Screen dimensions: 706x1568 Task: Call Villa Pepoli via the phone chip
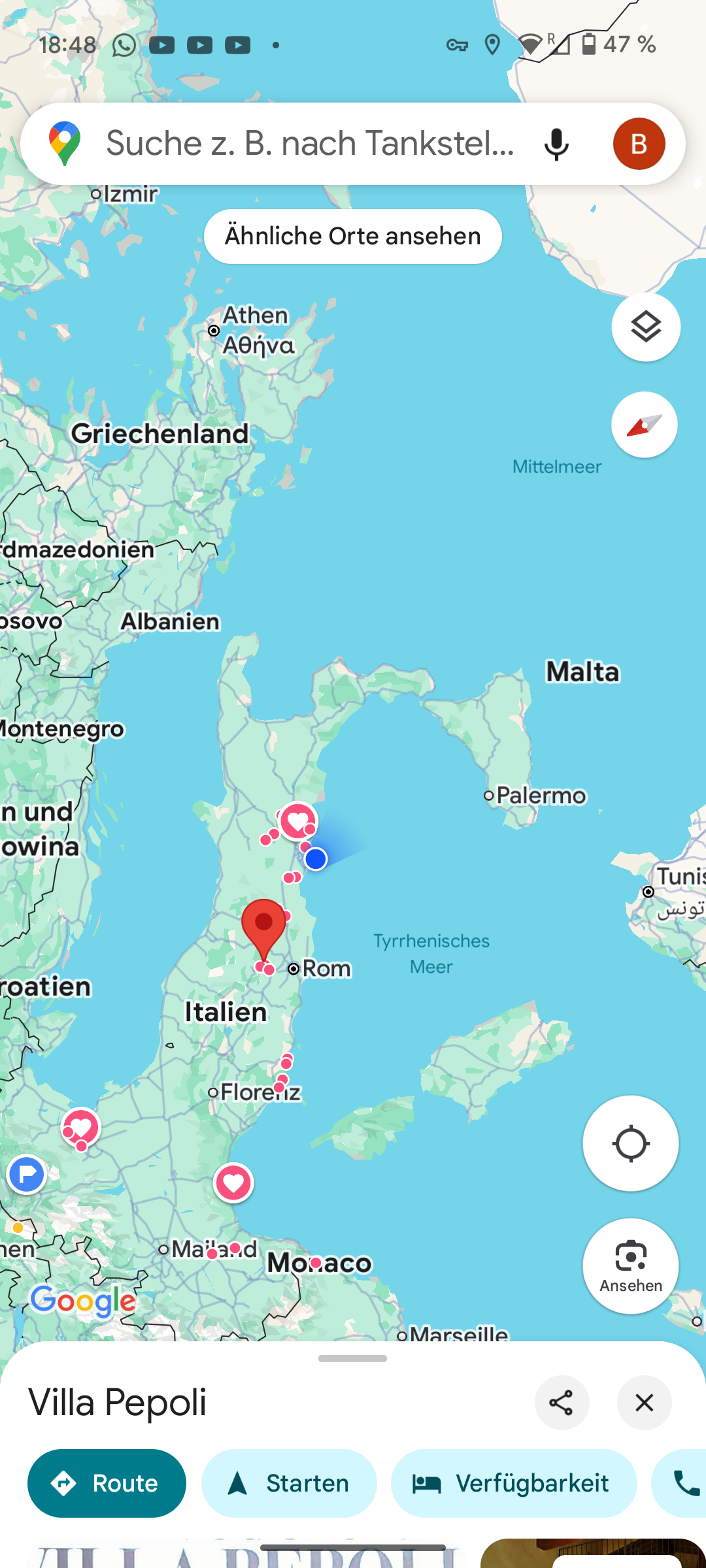(x=680, y=1483)
